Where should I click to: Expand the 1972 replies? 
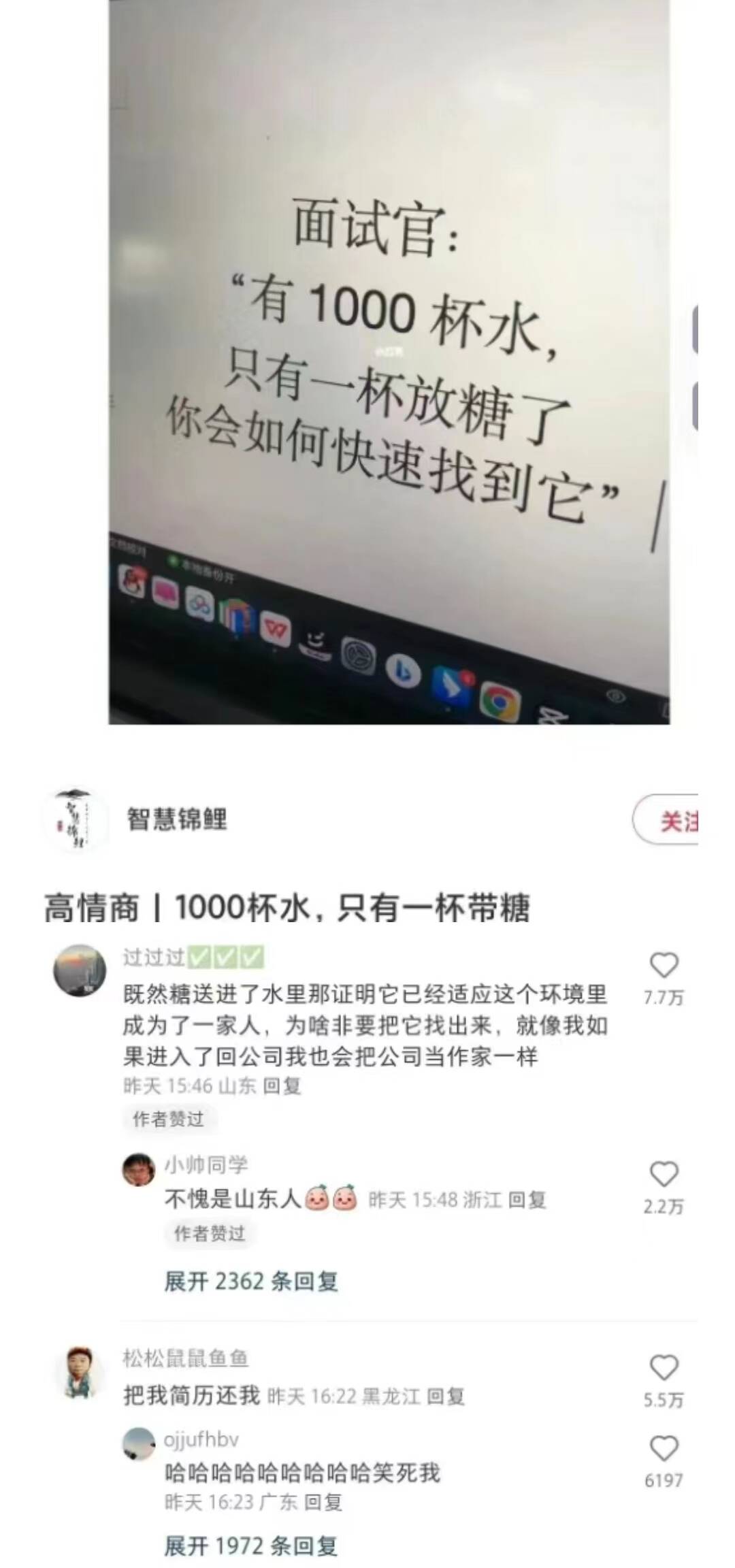[251, 1546]
